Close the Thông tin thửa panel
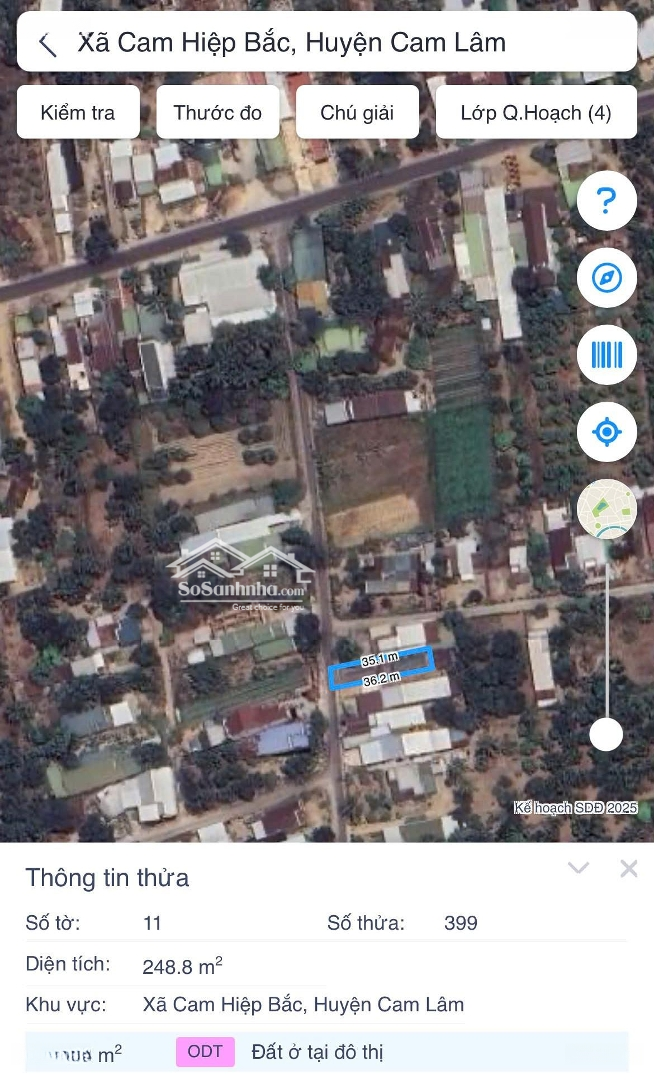 click(x=628, y=868)
